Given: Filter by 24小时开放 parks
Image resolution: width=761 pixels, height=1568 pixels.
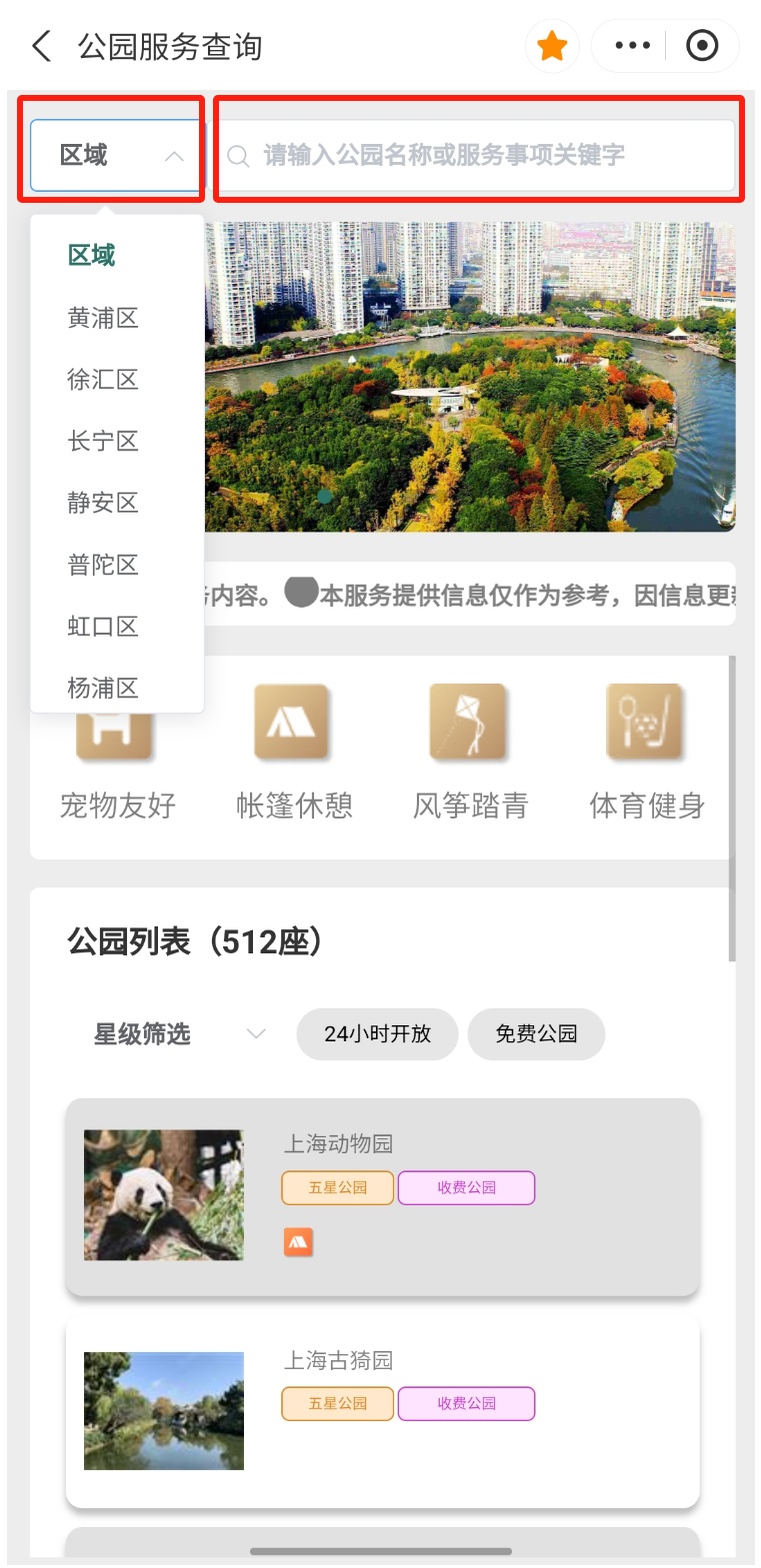Looking at the screenshot, I should coord(377,1033).
